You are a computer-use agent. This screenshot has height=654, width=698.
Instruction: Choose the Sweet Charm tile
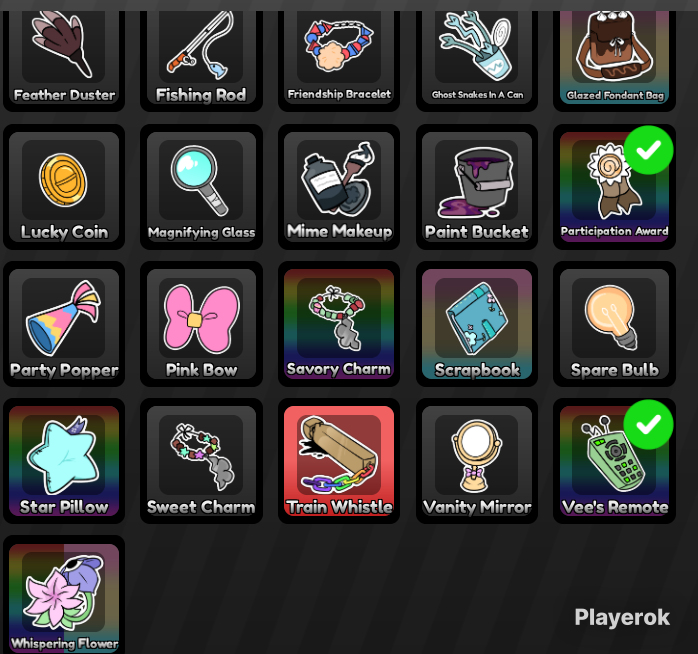[x=201, y=460]
